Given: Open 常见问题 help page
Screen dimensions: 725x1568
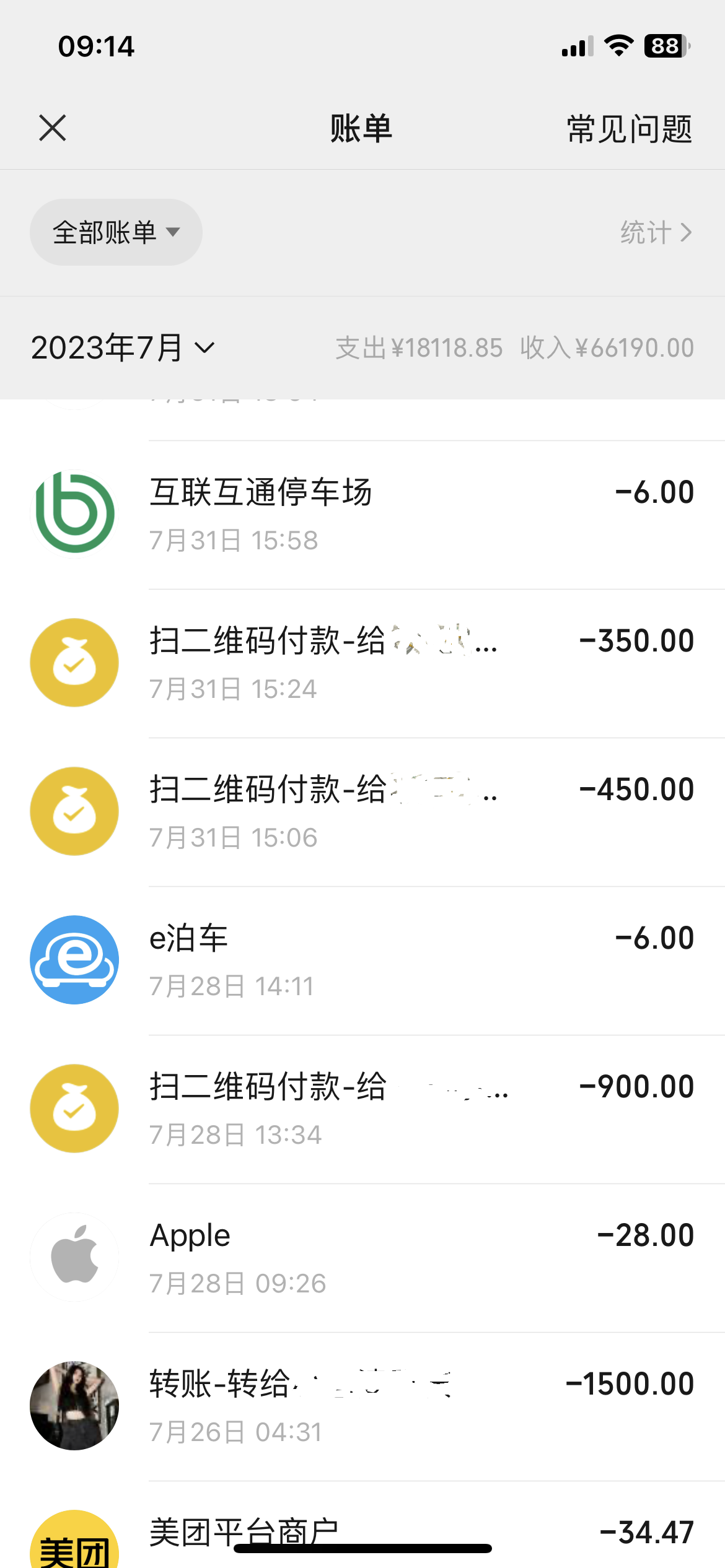Looking at the screenshot, I should [629, 129].
